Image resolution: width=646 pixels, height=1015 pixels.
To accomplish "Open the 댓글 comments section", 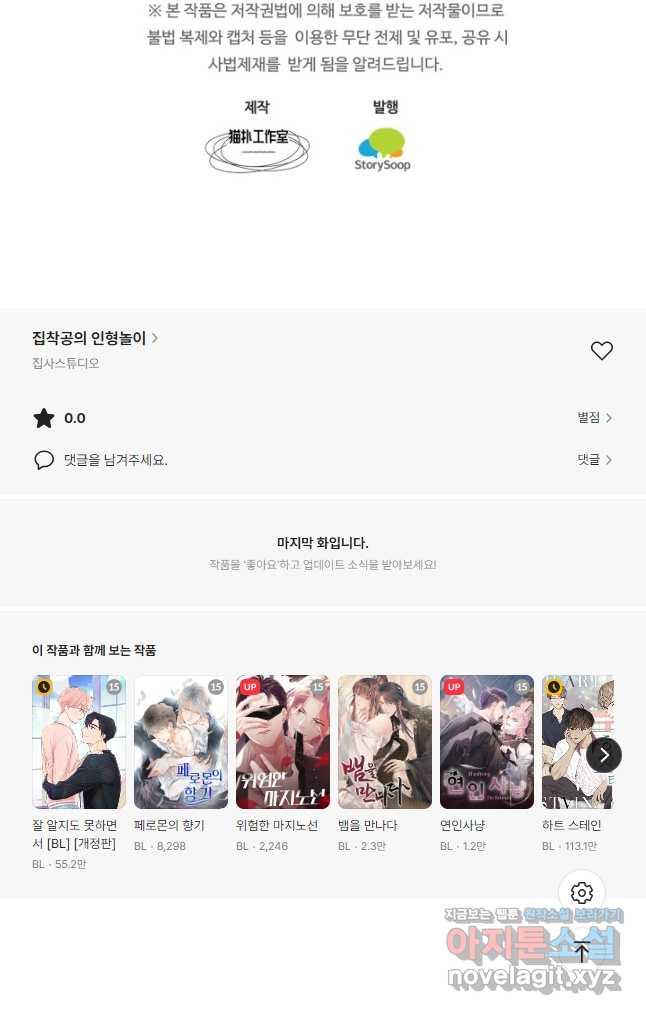I will click(x=594, y=460).
